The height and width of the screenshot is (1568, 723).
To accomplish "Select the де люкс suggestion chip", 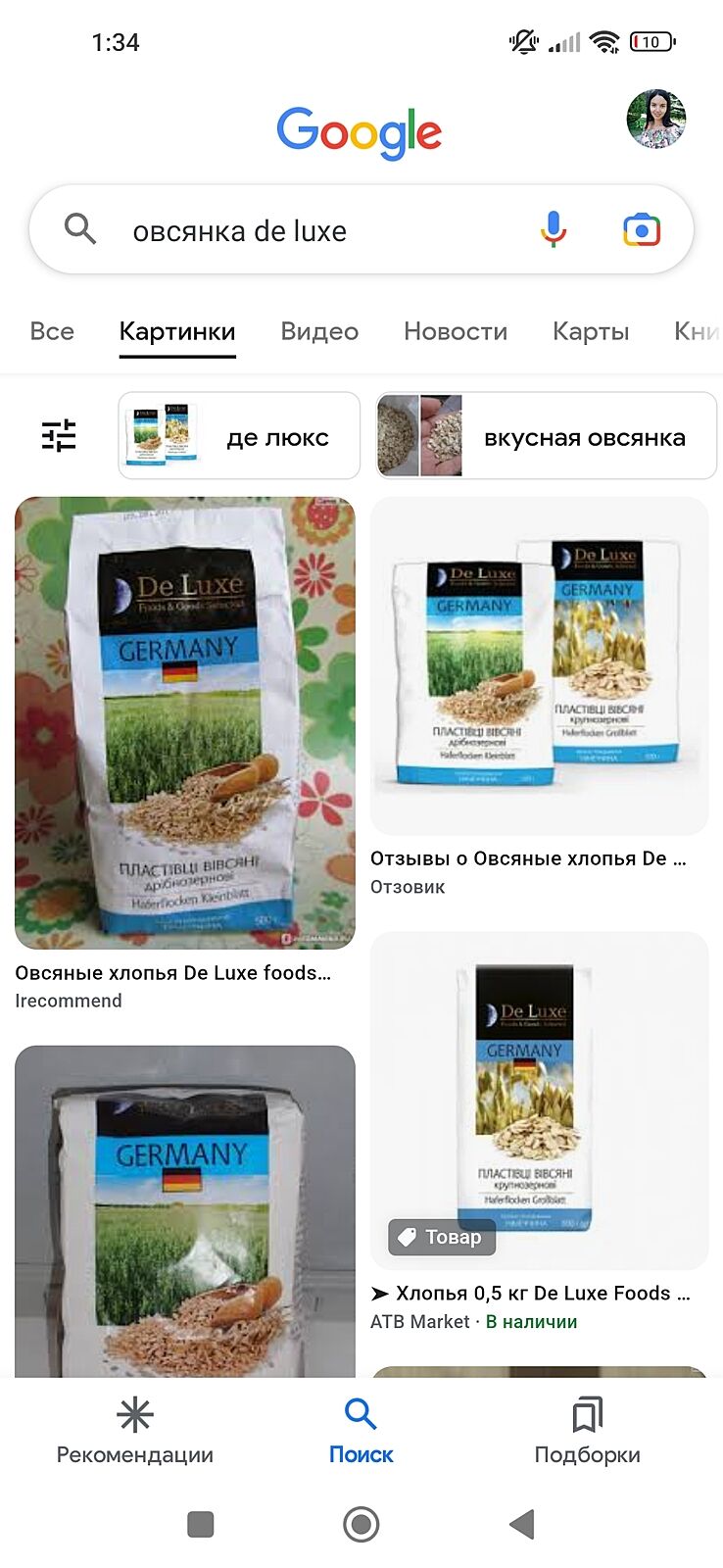I will [239, 436].
